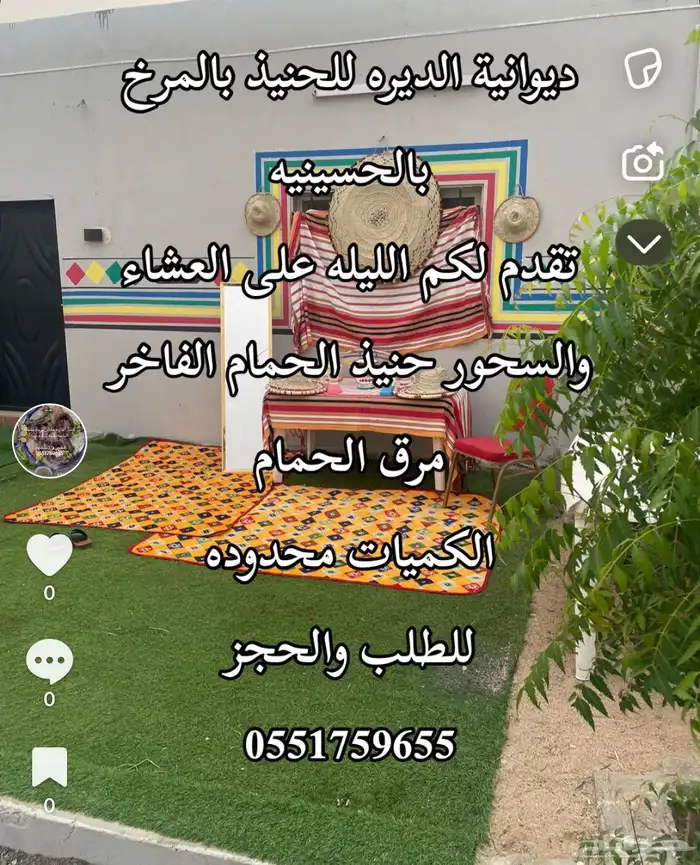Like this video with the heart icon

coord(49,554)
